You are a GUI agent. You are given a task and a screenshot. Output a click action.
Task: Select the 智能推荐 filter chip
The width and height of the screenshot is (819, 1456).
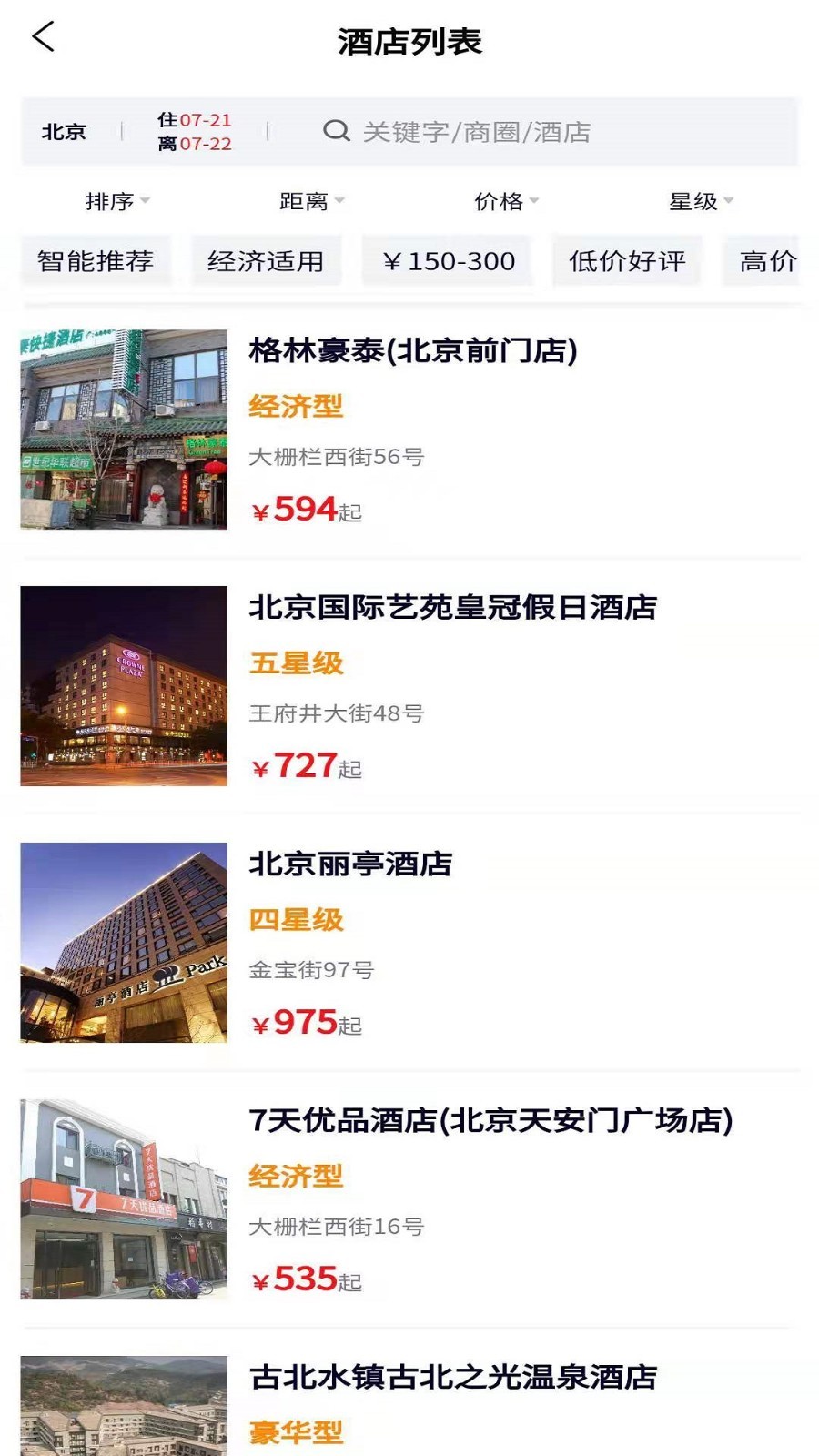click(x=95, y=260)
